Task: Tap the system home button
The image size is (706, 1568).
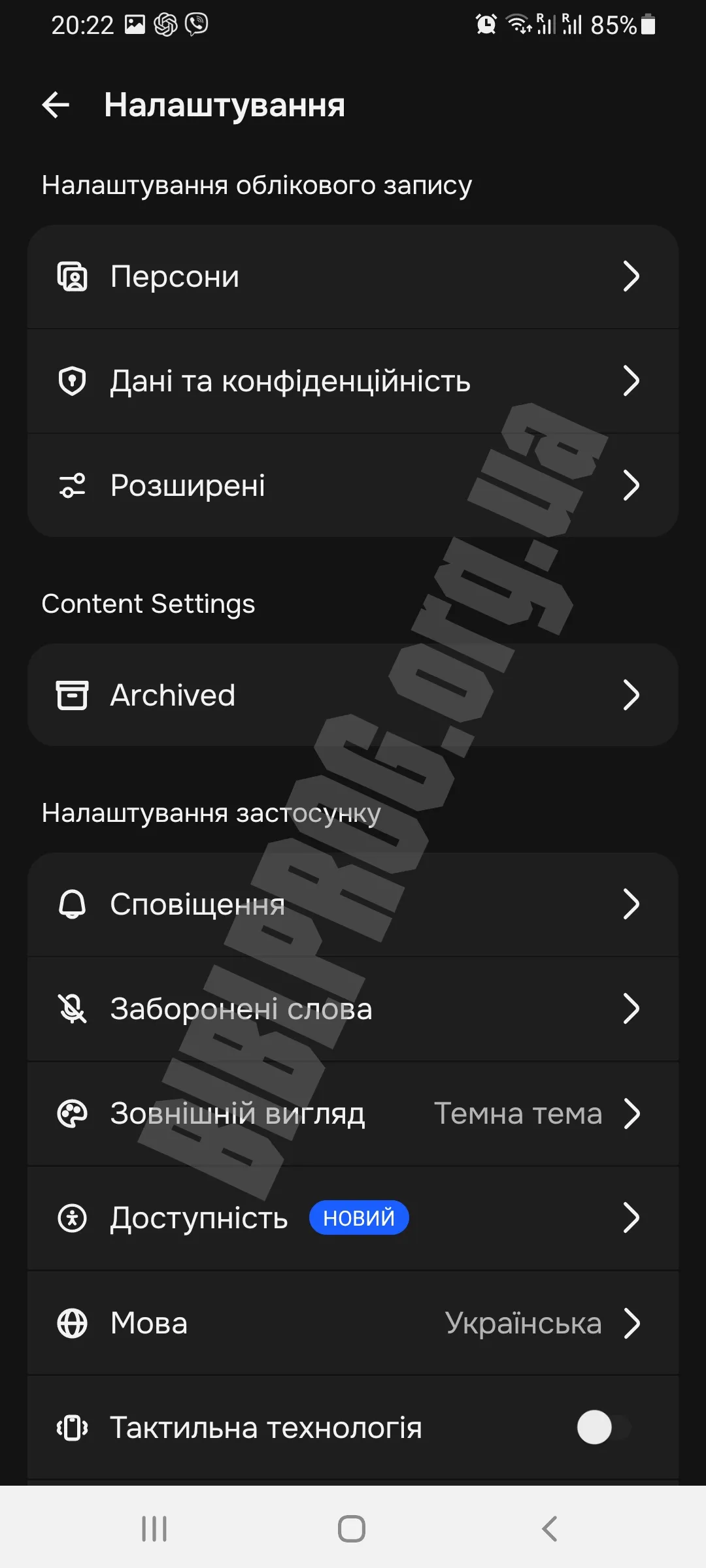Action: (352, 1529)
